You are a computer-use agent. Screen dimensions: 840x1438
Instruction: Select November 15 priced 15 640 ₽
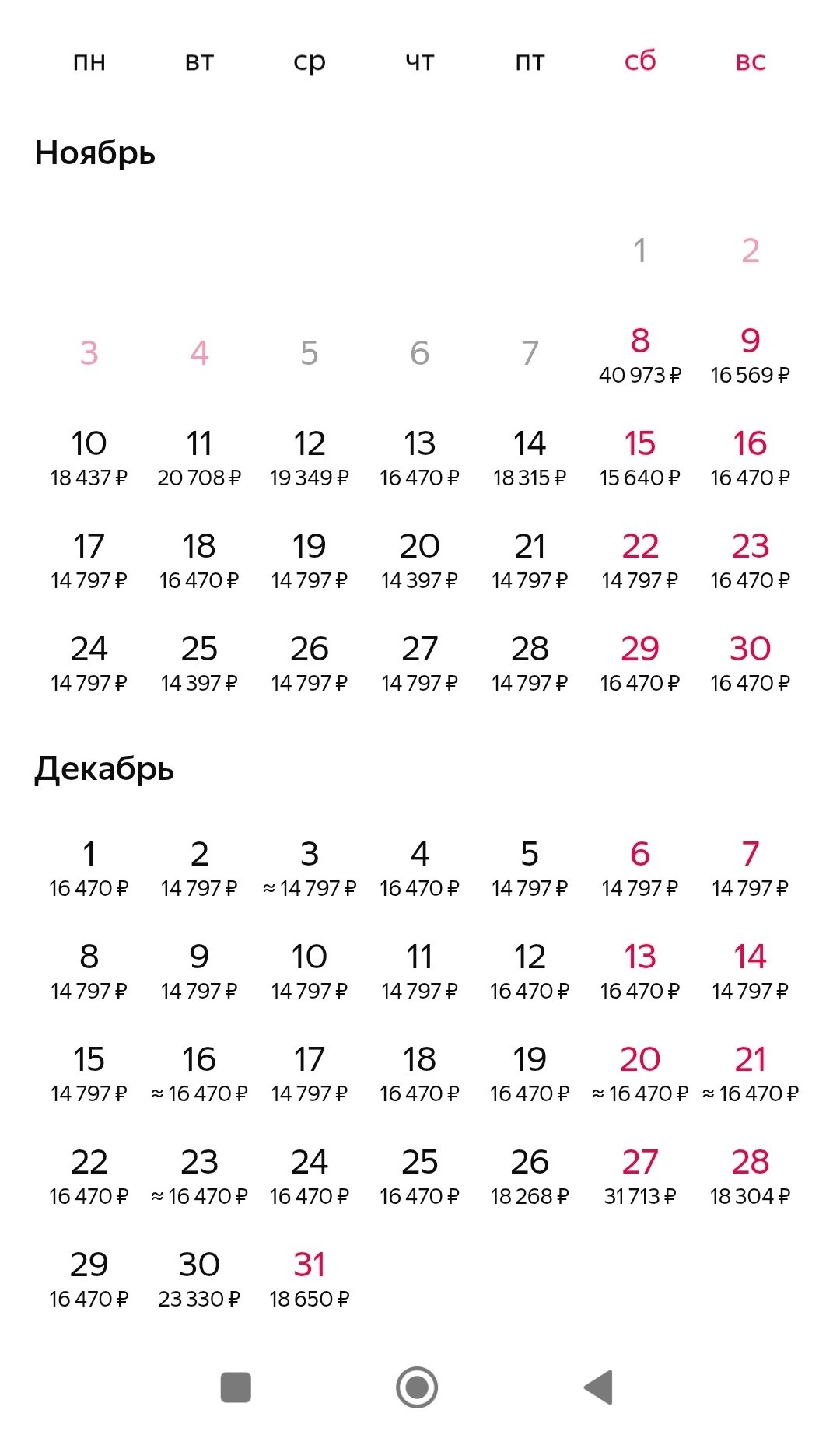pyautogui.click(x=640, y=457)
